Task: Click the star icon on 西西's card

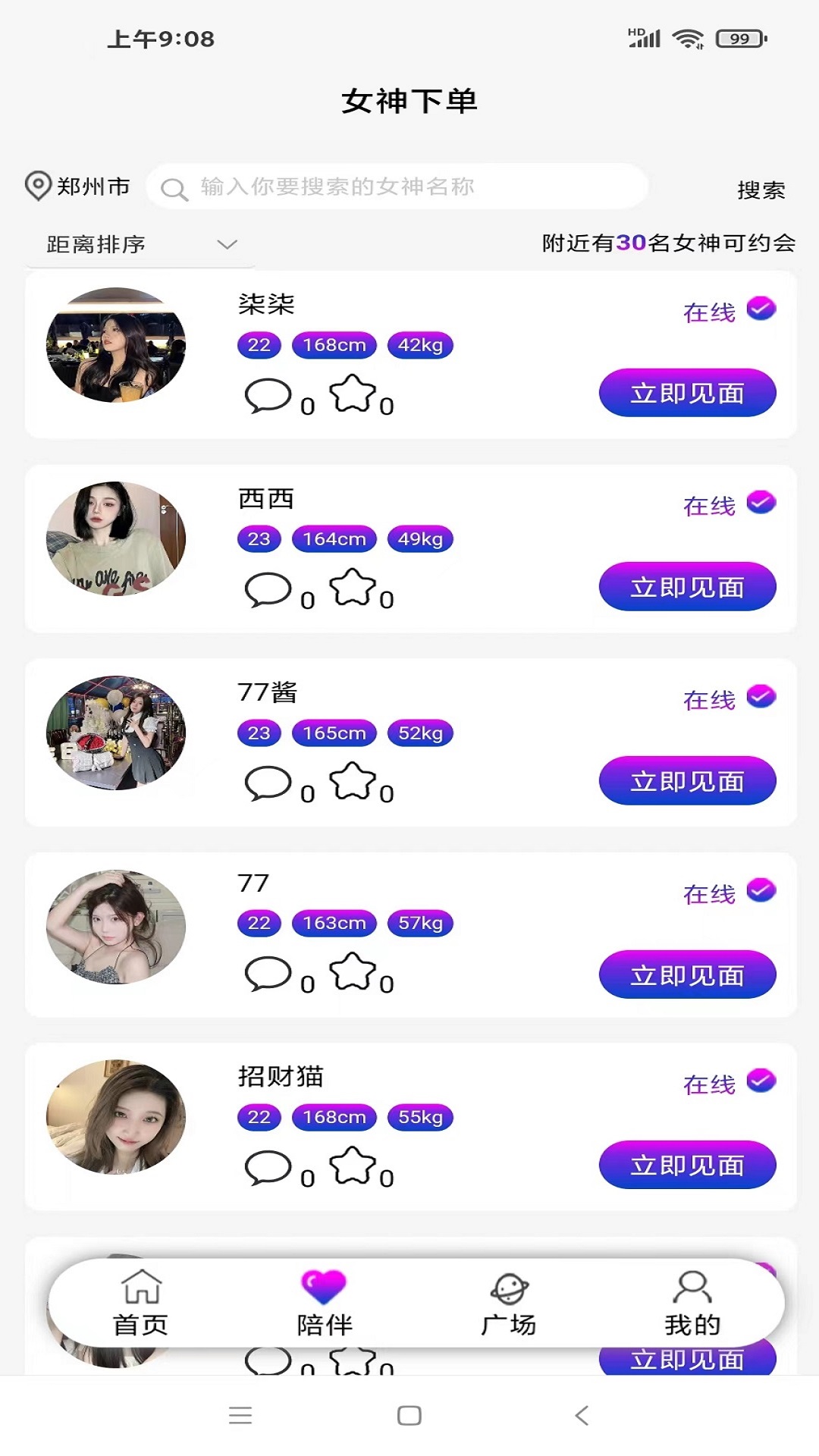Action: pyautogui.click(x=354, y=588)
